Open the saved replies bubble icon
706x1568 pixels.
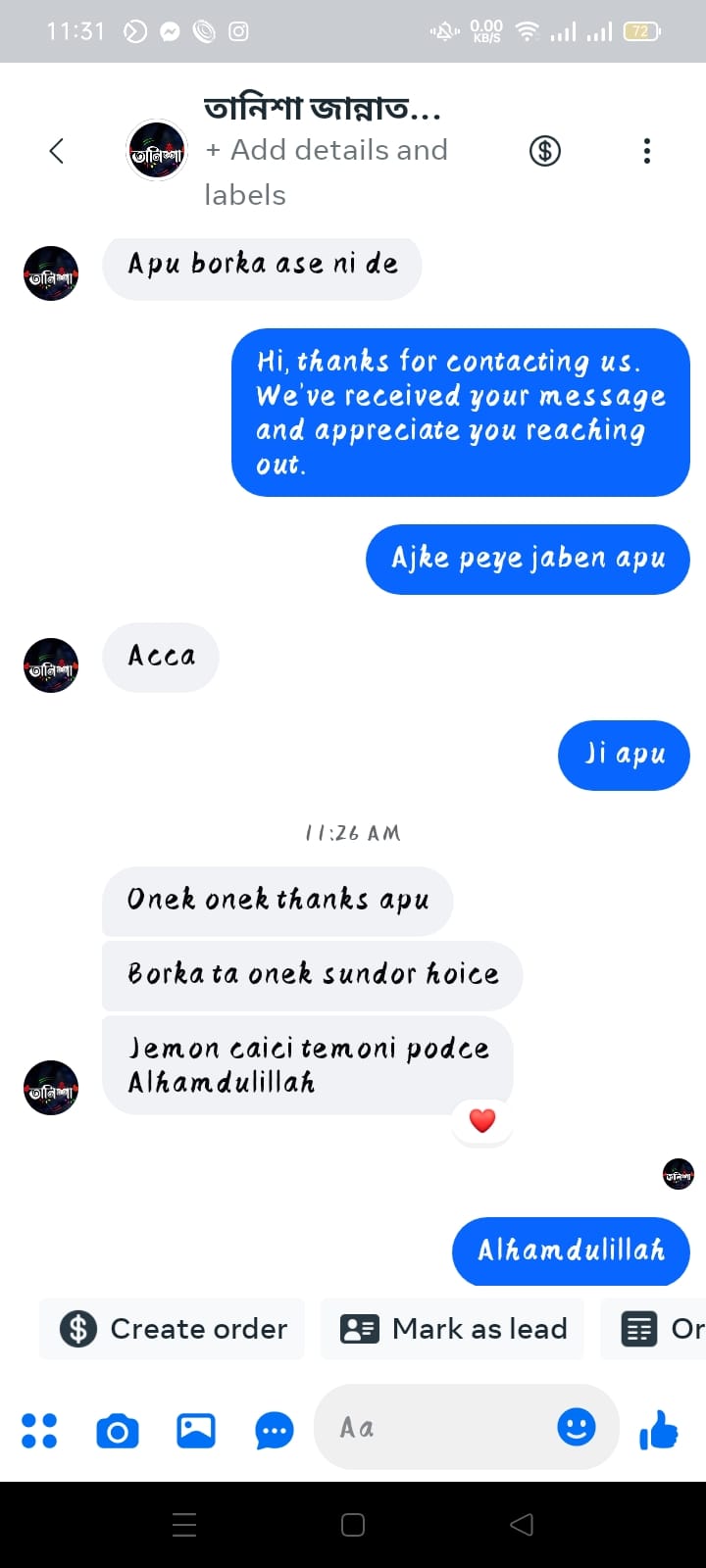point(274,1431)
